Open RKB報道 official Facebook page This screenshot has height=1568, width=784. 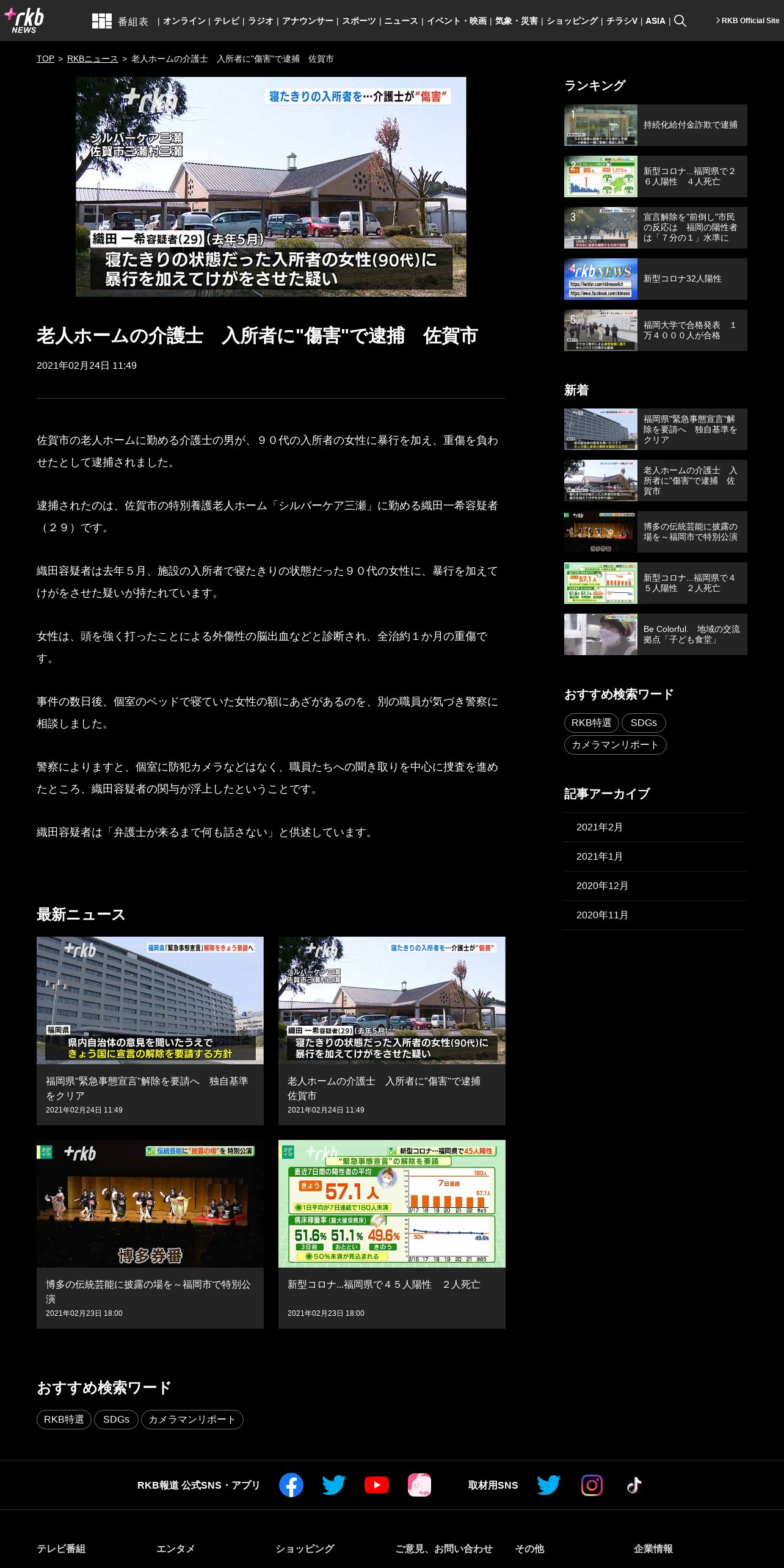[291, 1485]
